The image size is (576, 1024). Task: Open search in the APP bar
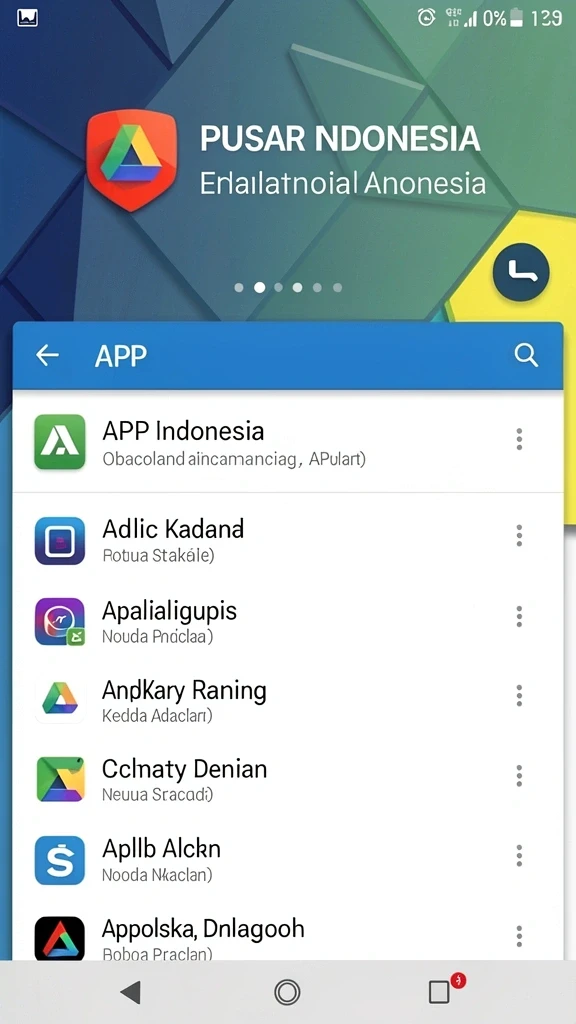(x=526, y=355)
